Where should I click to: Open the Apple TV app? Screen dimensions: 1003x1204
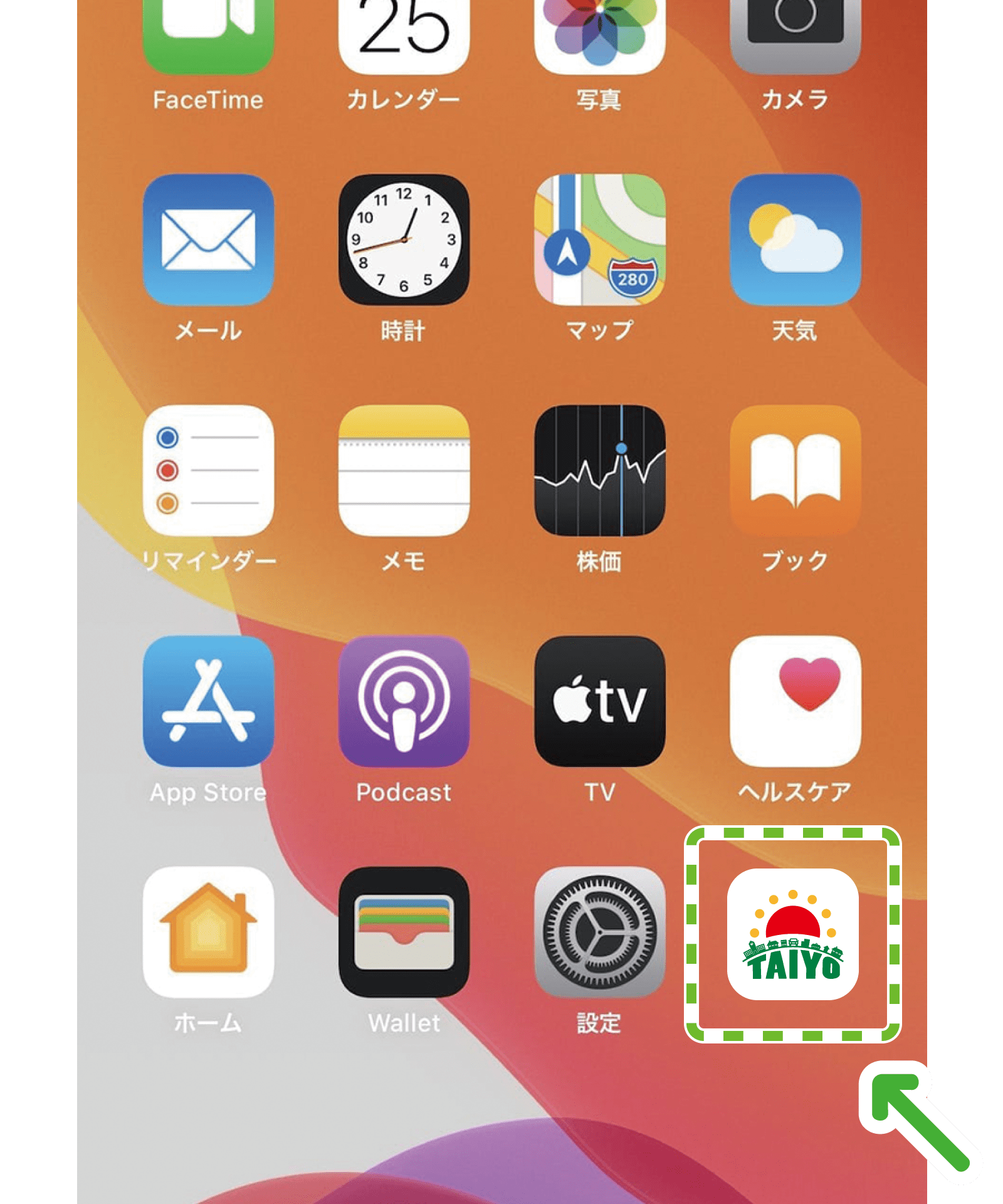click(599, 701)
